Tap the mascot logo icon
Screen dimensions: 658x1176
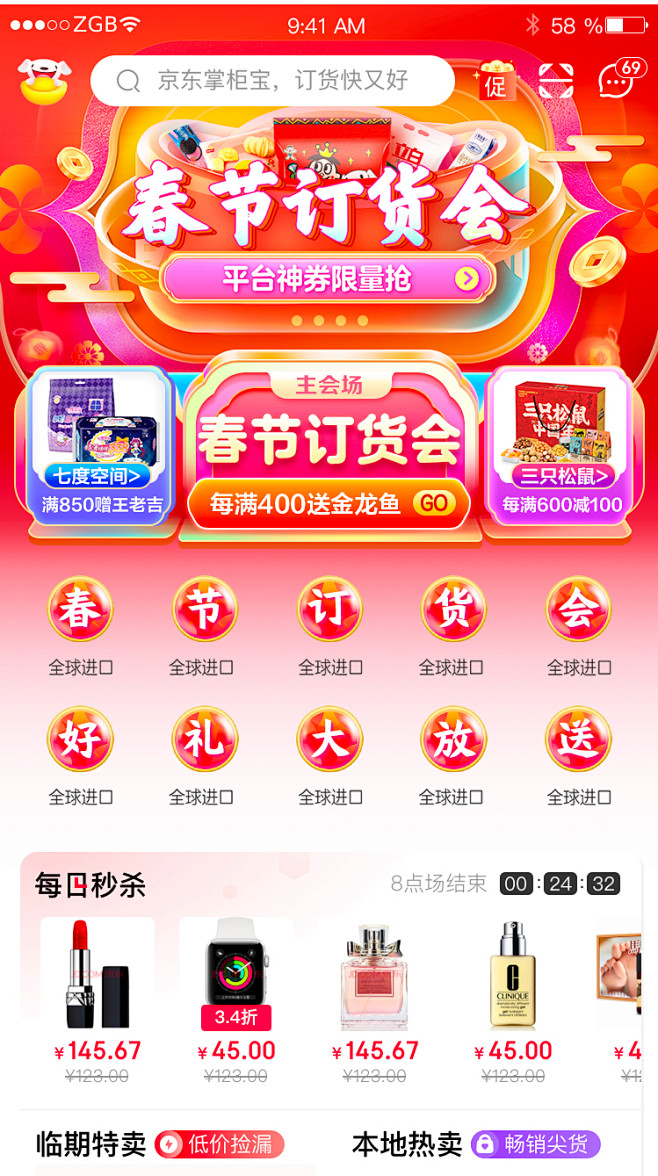(x=45, y=81)
